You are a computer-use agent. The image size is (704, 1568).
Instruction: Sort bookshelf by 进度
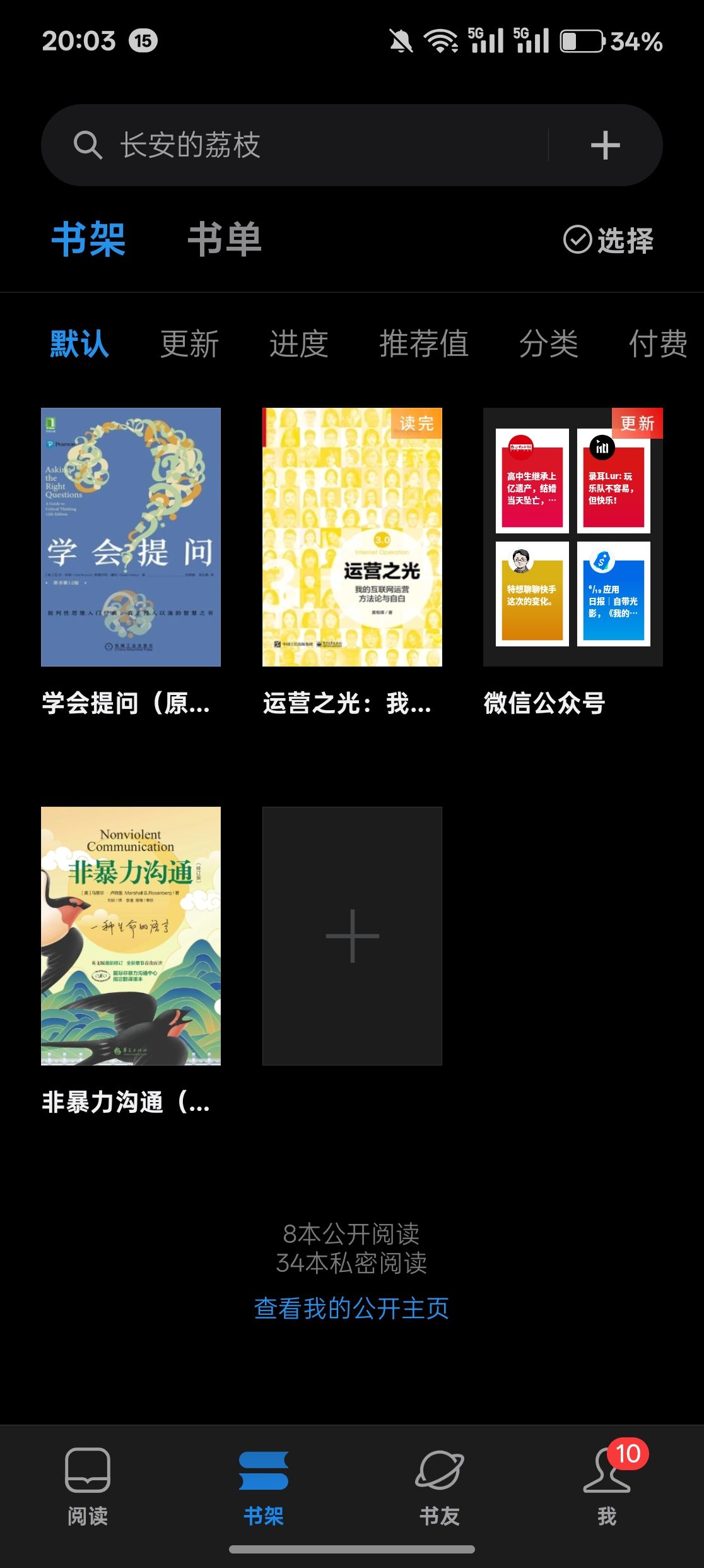coord(299,344)
